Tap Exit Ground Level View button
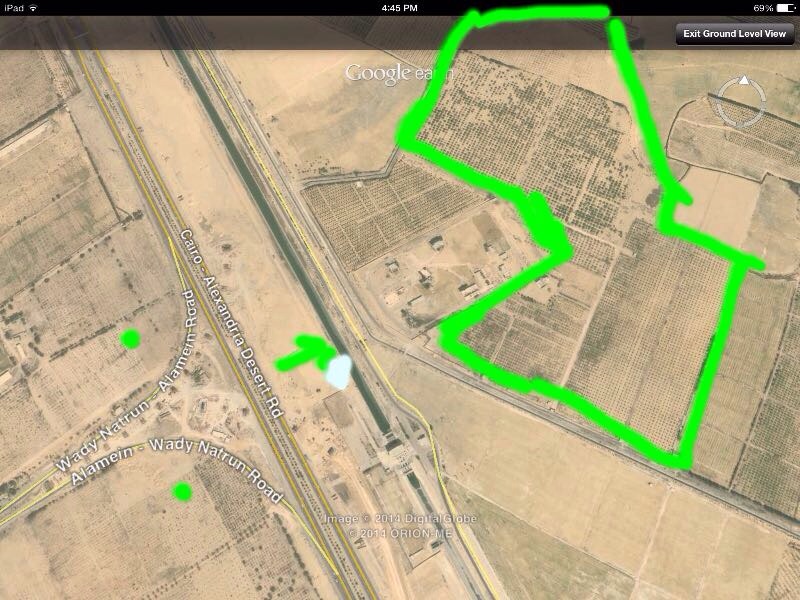 click(x=734, y=33)
